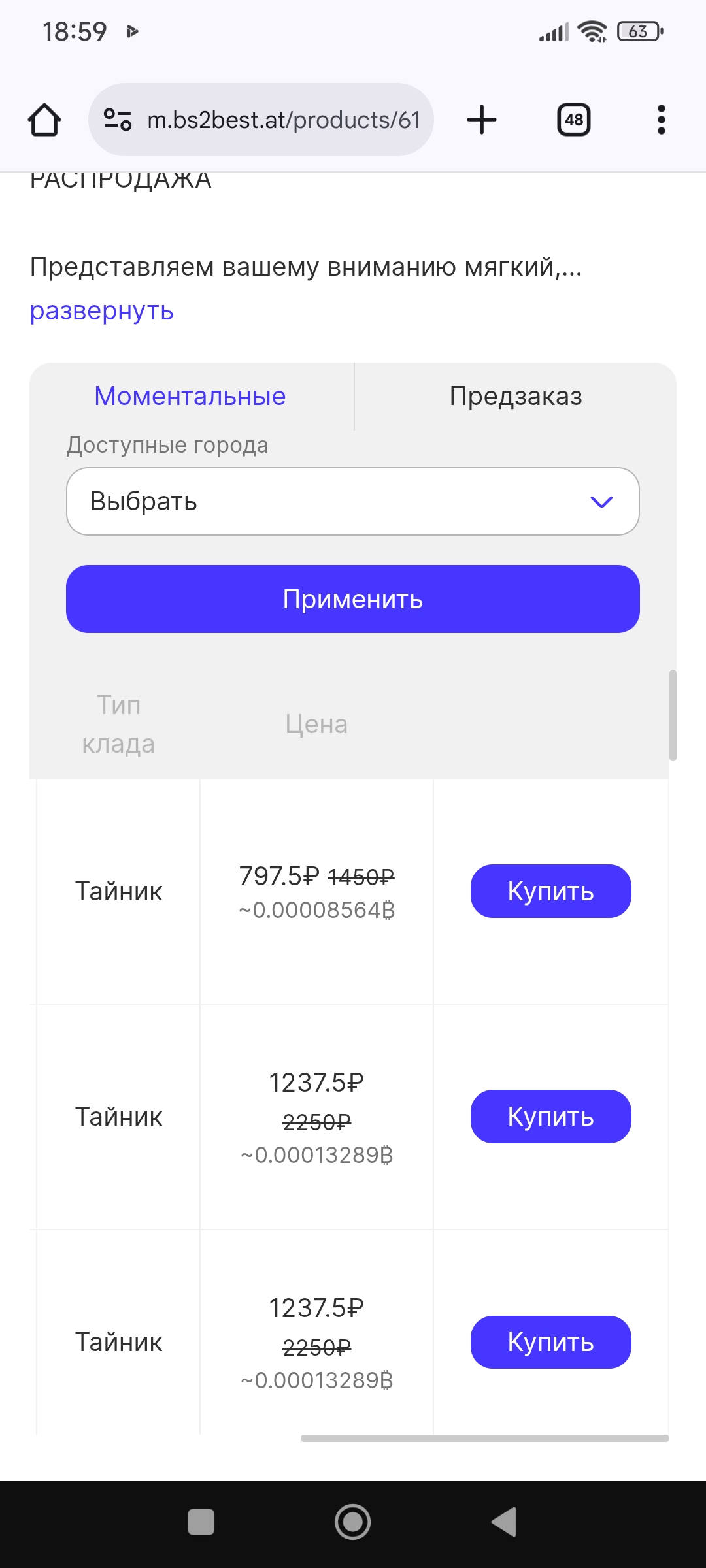Go back with the system back button
Viewport: 706px width, 1568px height.
pyautogui.click(x=504, y=1522)
